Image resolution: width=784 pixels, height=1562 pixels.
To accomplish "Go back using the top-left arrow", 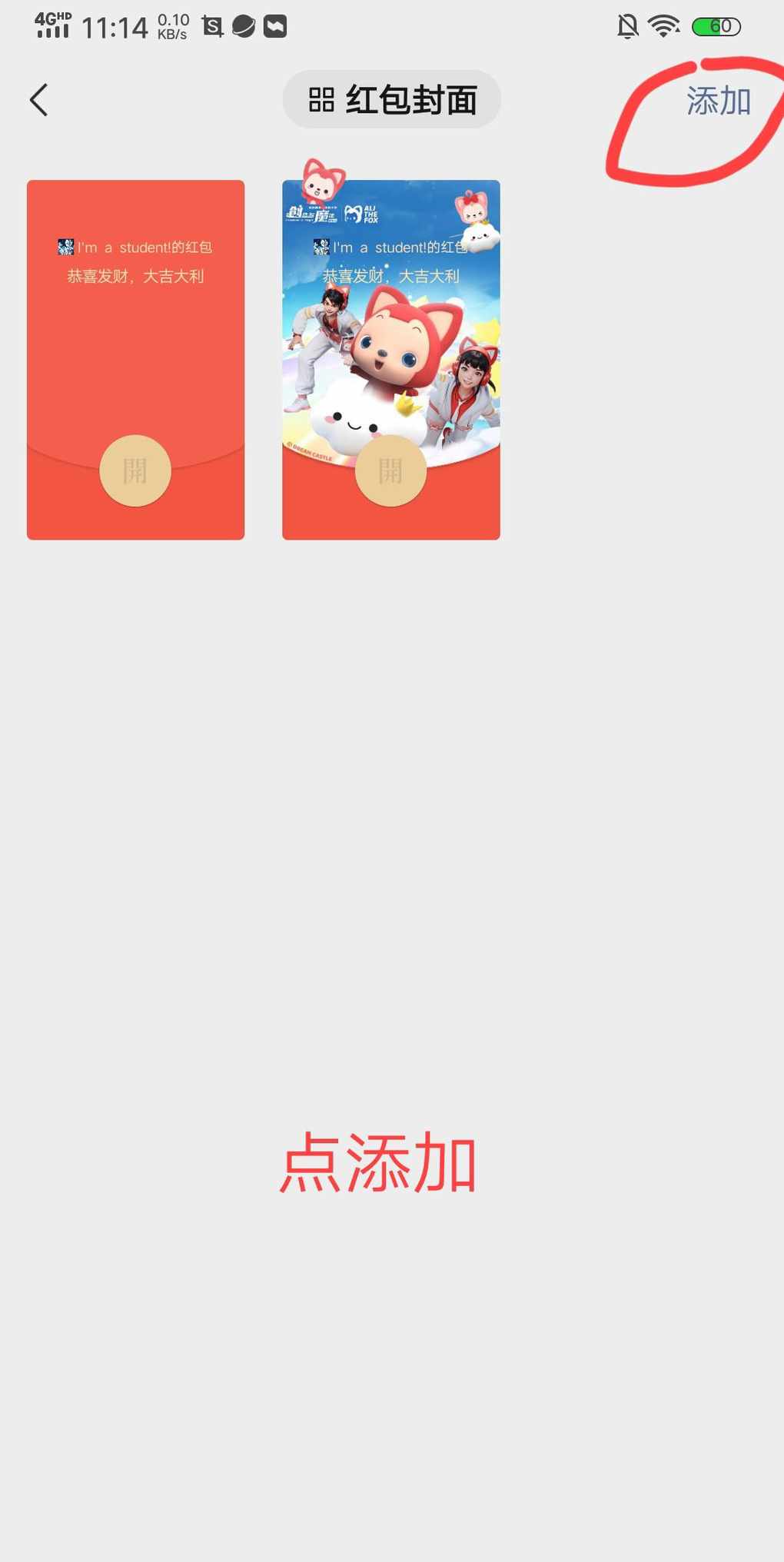I will coord(39,100).
